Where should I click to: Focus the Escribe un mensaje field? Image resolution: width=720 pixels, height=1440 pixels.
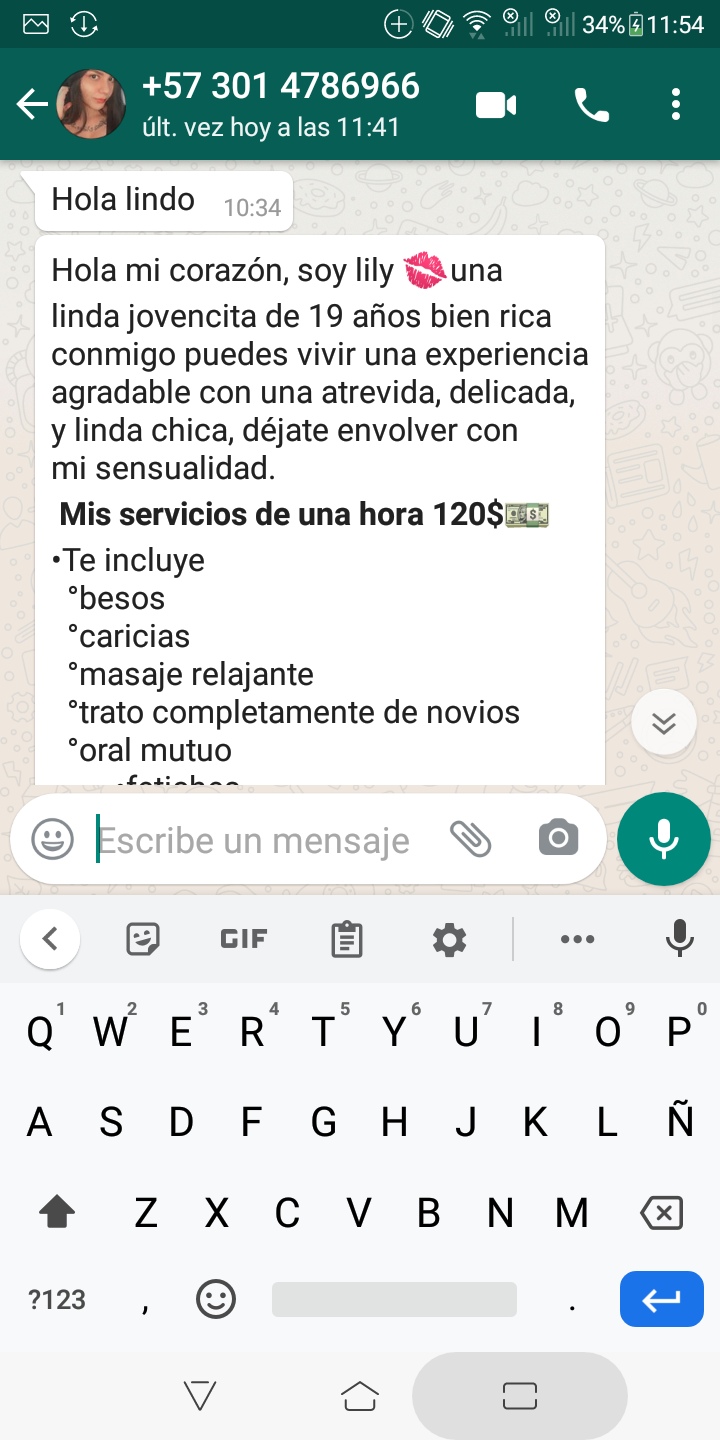(x=255, y=840)
